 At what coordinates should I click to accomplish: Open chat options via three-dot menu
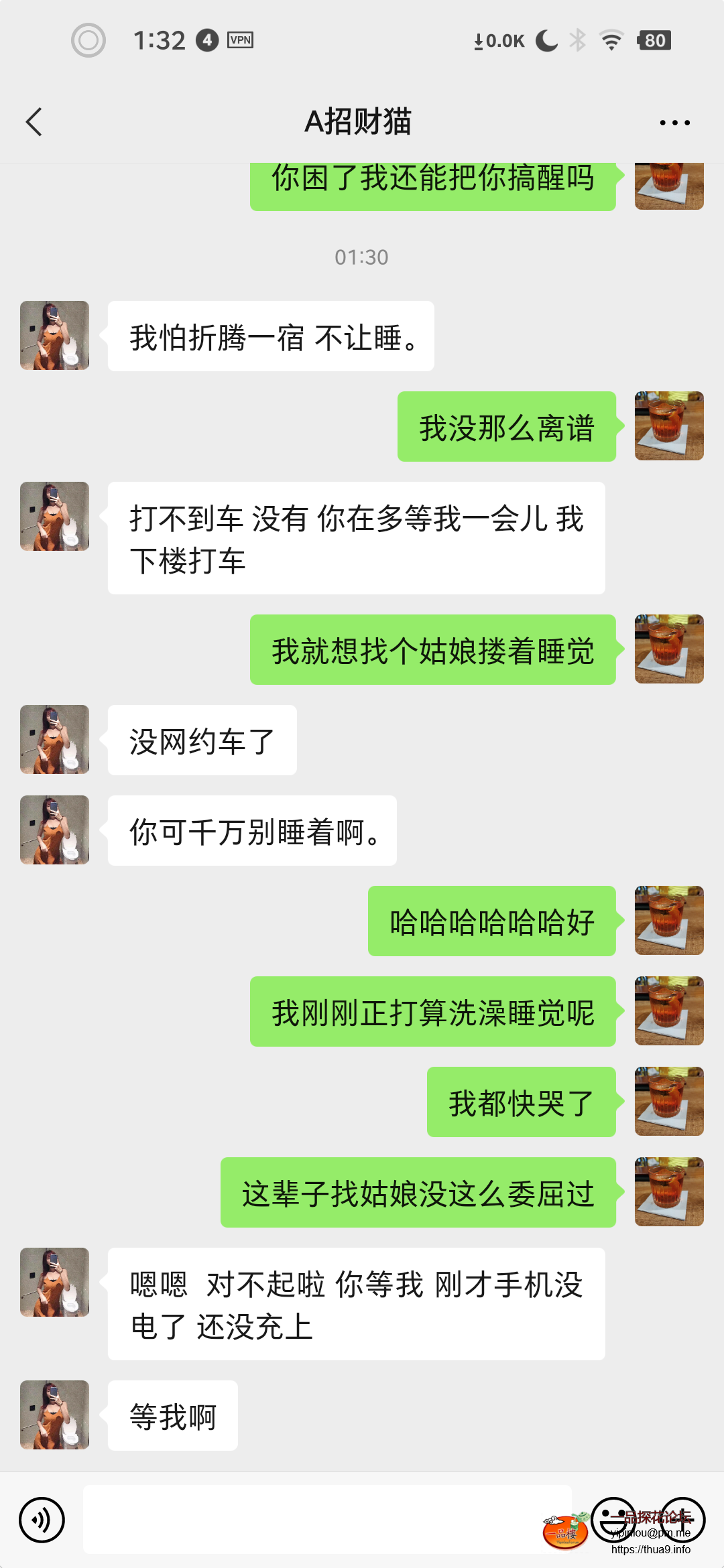[x=674, y=122]
